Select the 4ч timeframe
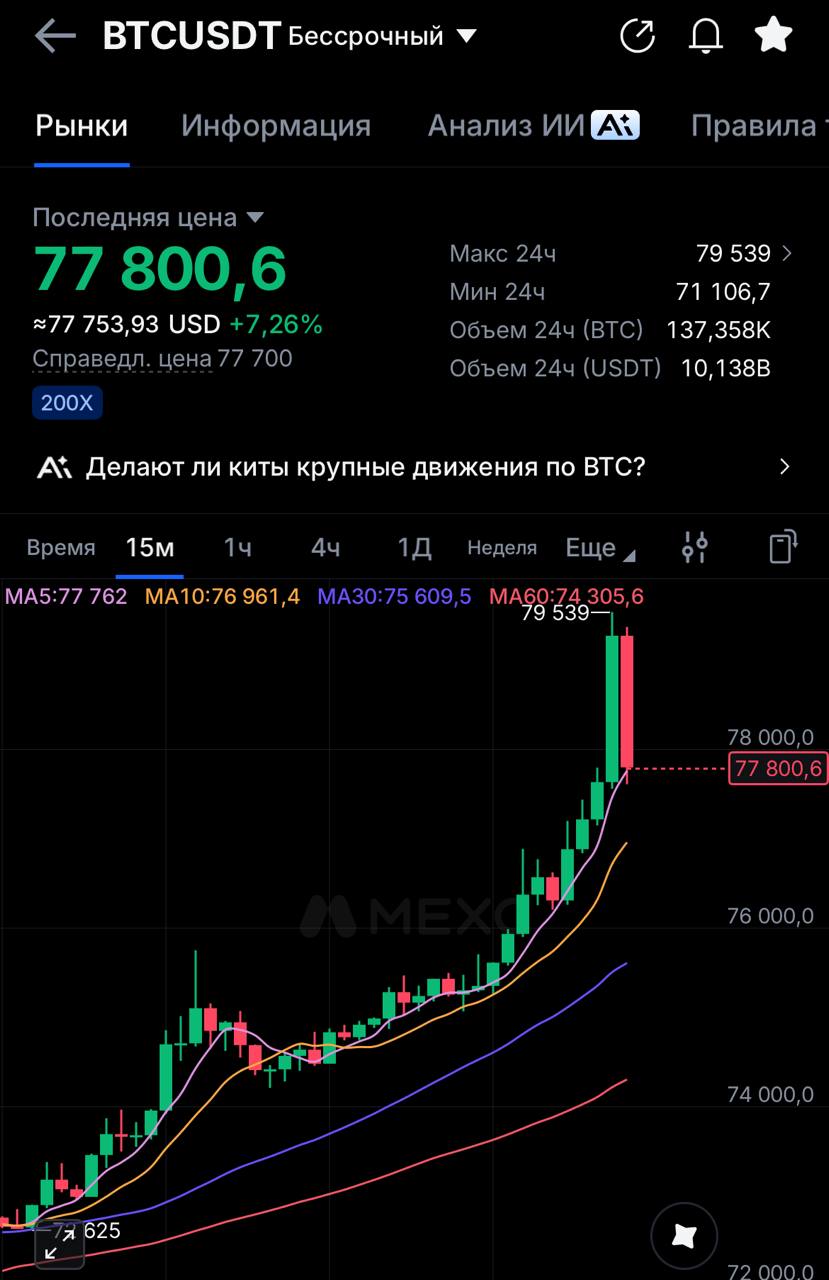The height and width of the screenshot is (1280, 829). pyautogui.click(x=325, y=548)
